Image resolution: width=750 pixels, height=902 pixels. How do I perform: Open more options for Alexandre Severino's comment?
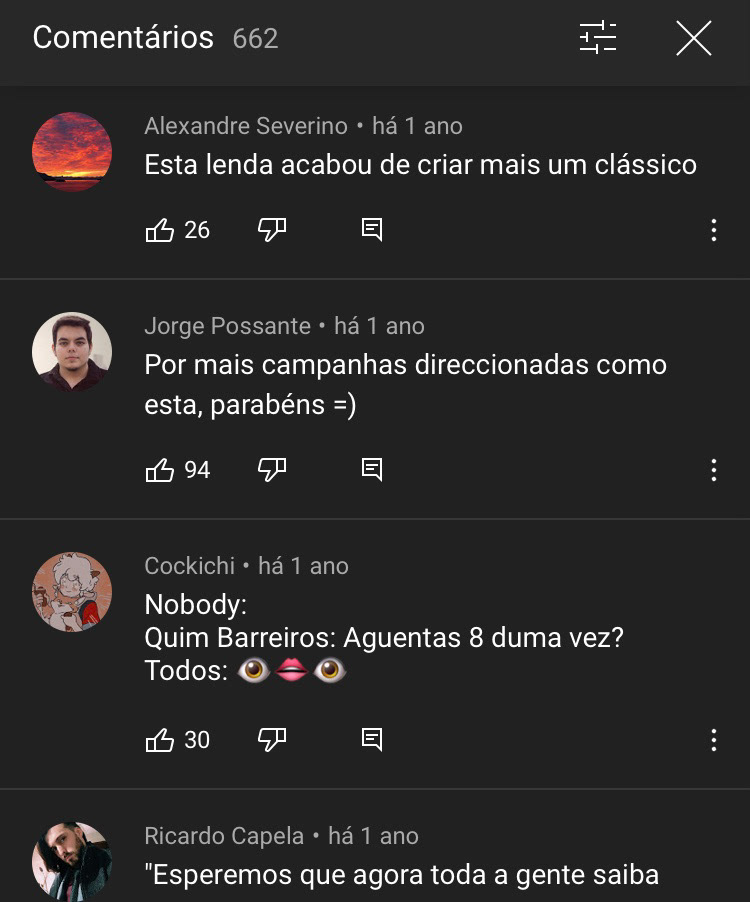point(713,230)
